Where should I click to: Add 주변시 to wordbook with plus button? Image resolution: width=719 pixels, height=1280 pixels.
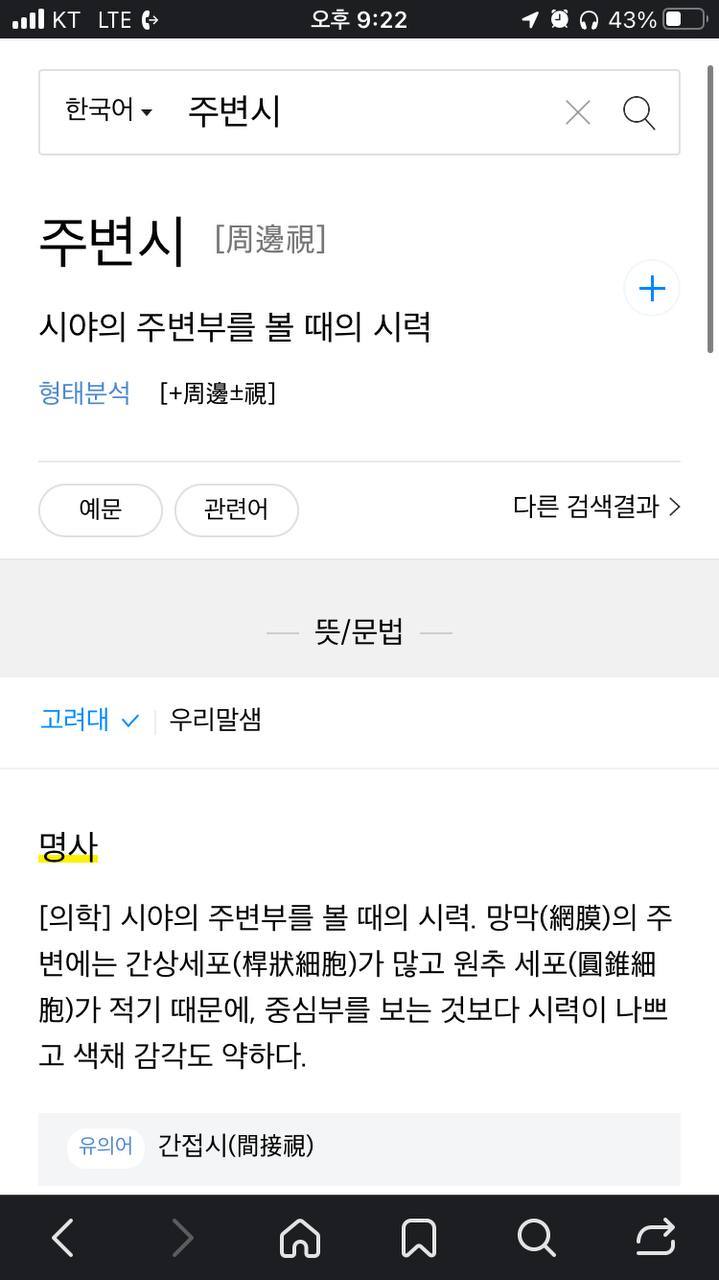pyautogui.click(x=652, y=289)
